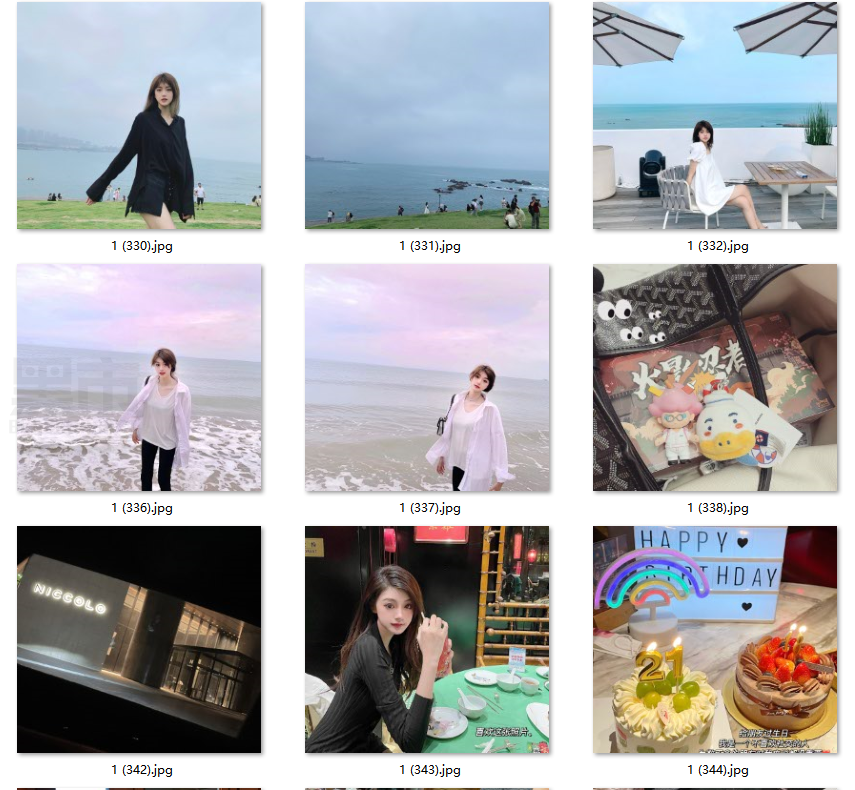Open the image 1 (342).jpg

point(139,640)
